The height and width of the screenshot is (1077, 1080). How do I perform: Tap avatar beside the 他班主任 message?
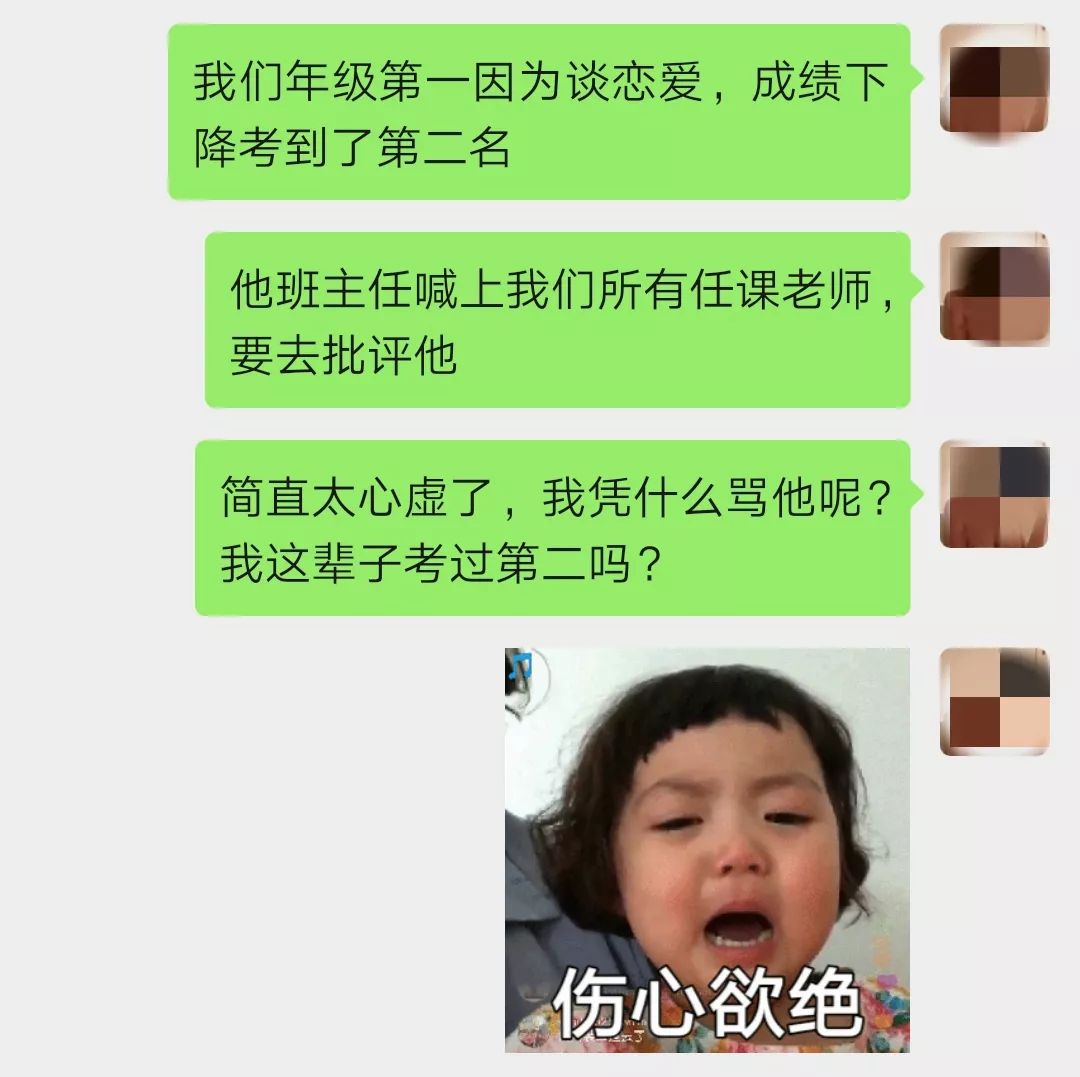(x=994, y=288)
